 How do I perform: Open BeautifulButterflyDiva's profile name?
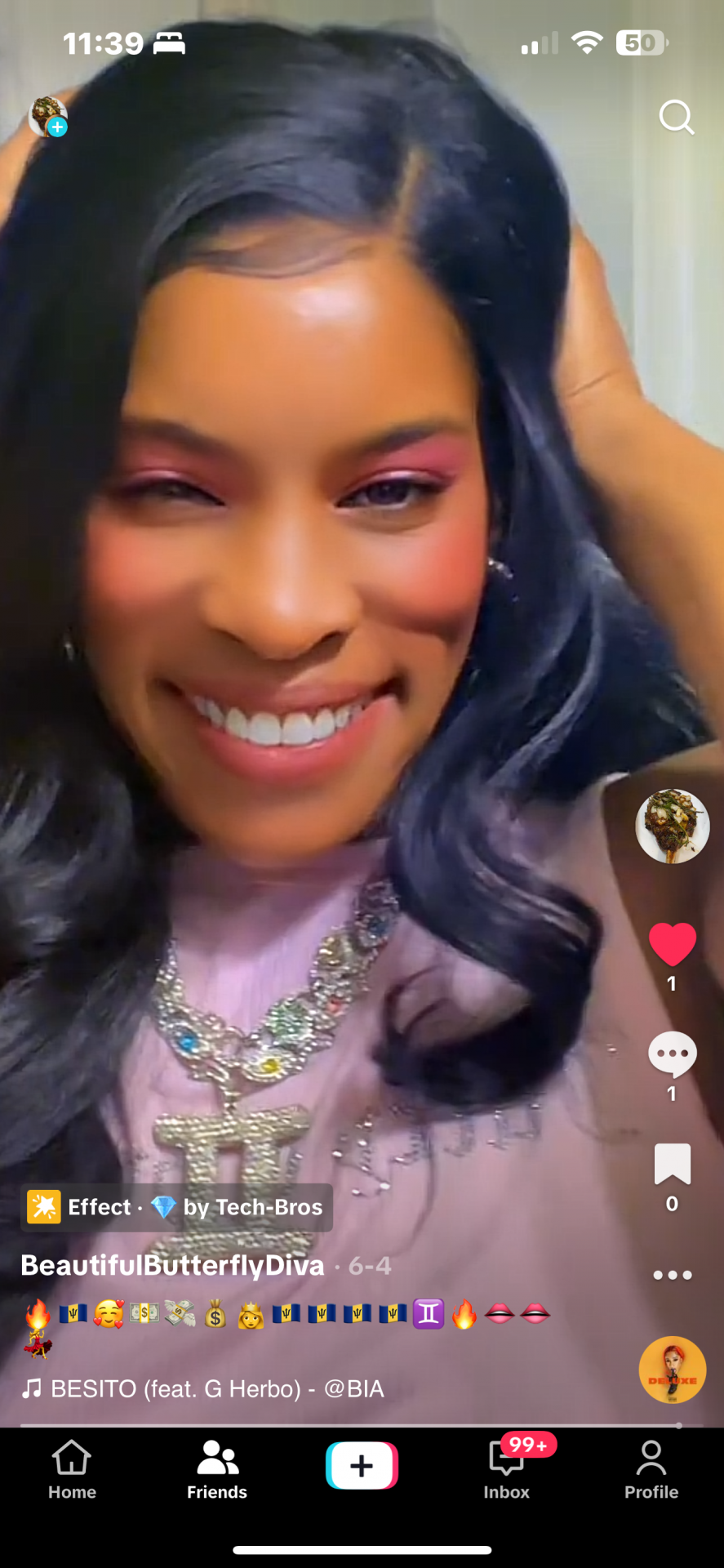pos(172,1266)
